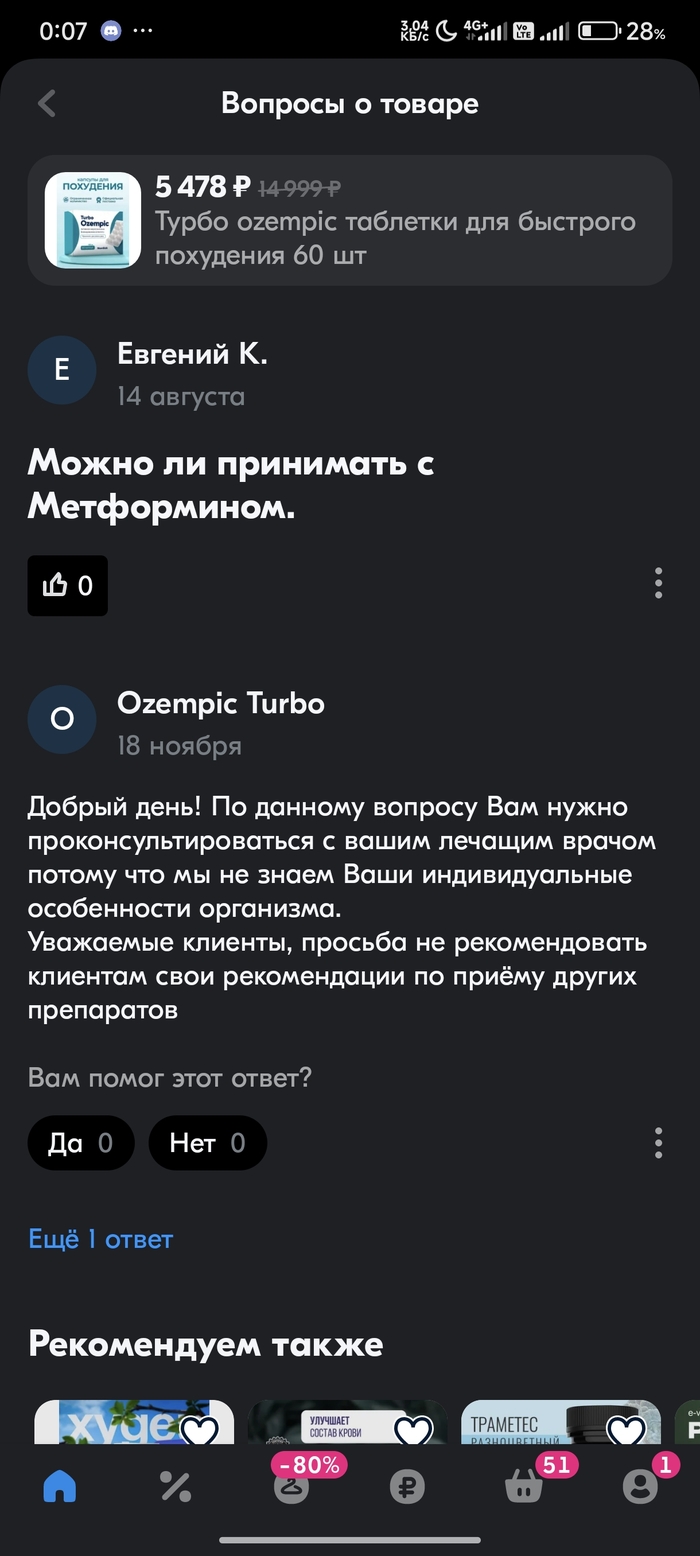This screenshot has height=1556, width=700.
Task: Expand Ещё 1 ответ link
Action: click(100, 1239)
